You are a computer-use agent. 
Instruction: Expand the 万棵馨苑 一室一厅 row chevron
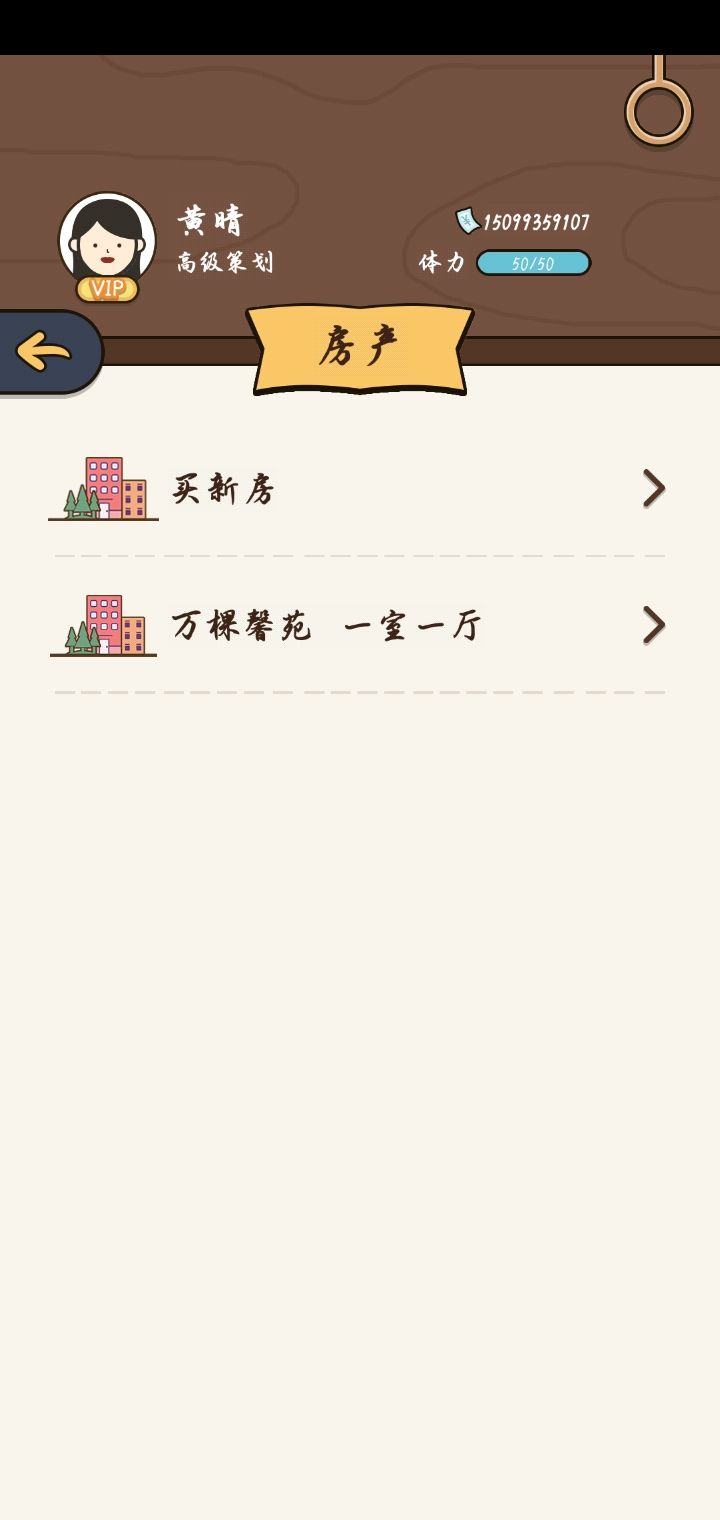click(x=655, y=625)
